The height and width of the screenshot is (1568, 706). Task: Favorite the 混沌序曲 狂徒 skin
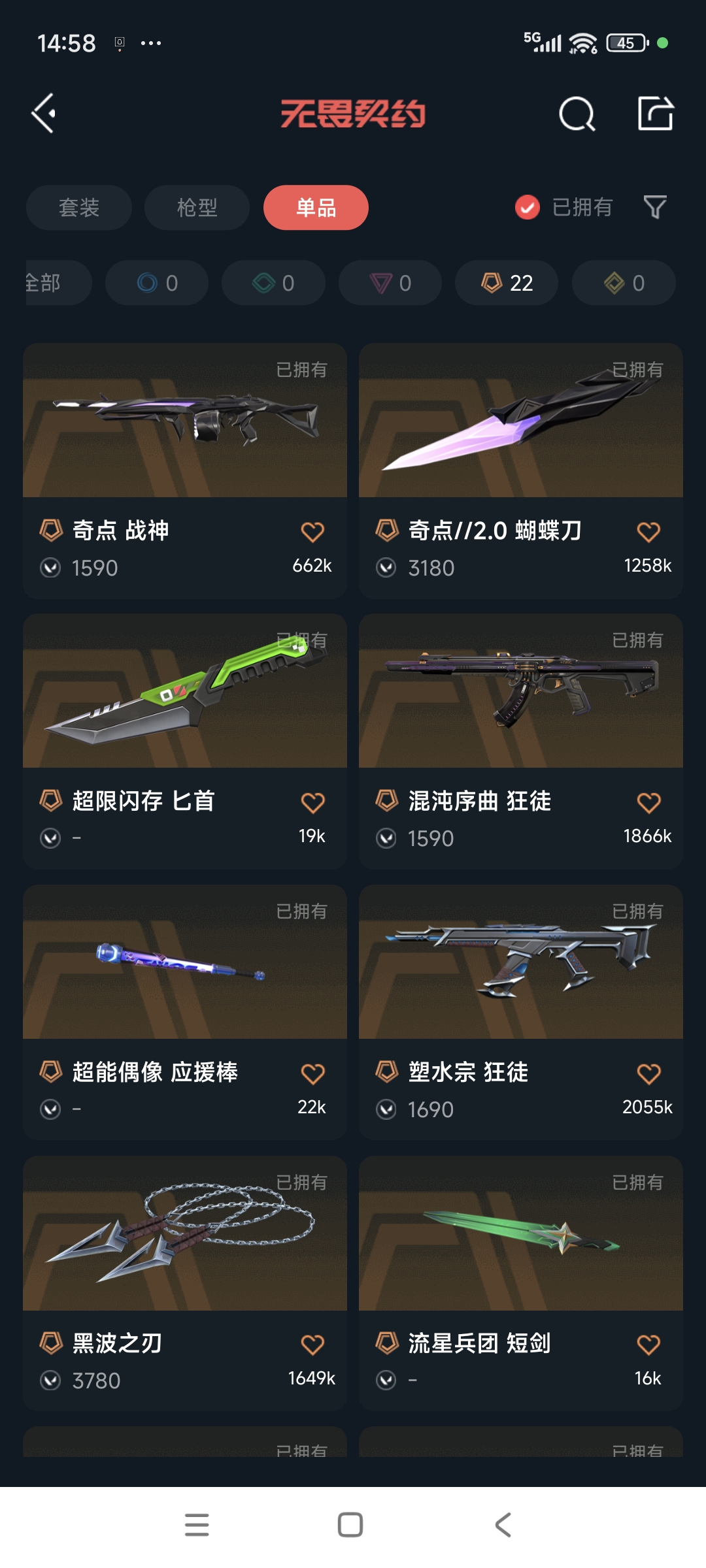[x=648, y=802]
